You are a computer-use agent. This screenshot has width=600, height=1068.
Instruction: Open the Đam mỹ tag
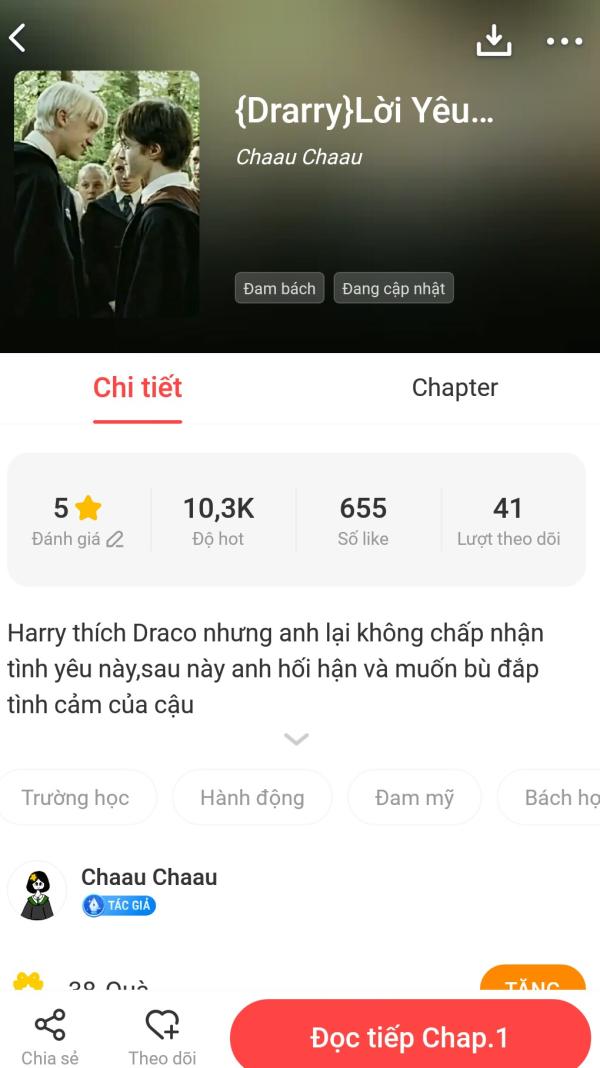pyautogui.click(x=414, y=797)
